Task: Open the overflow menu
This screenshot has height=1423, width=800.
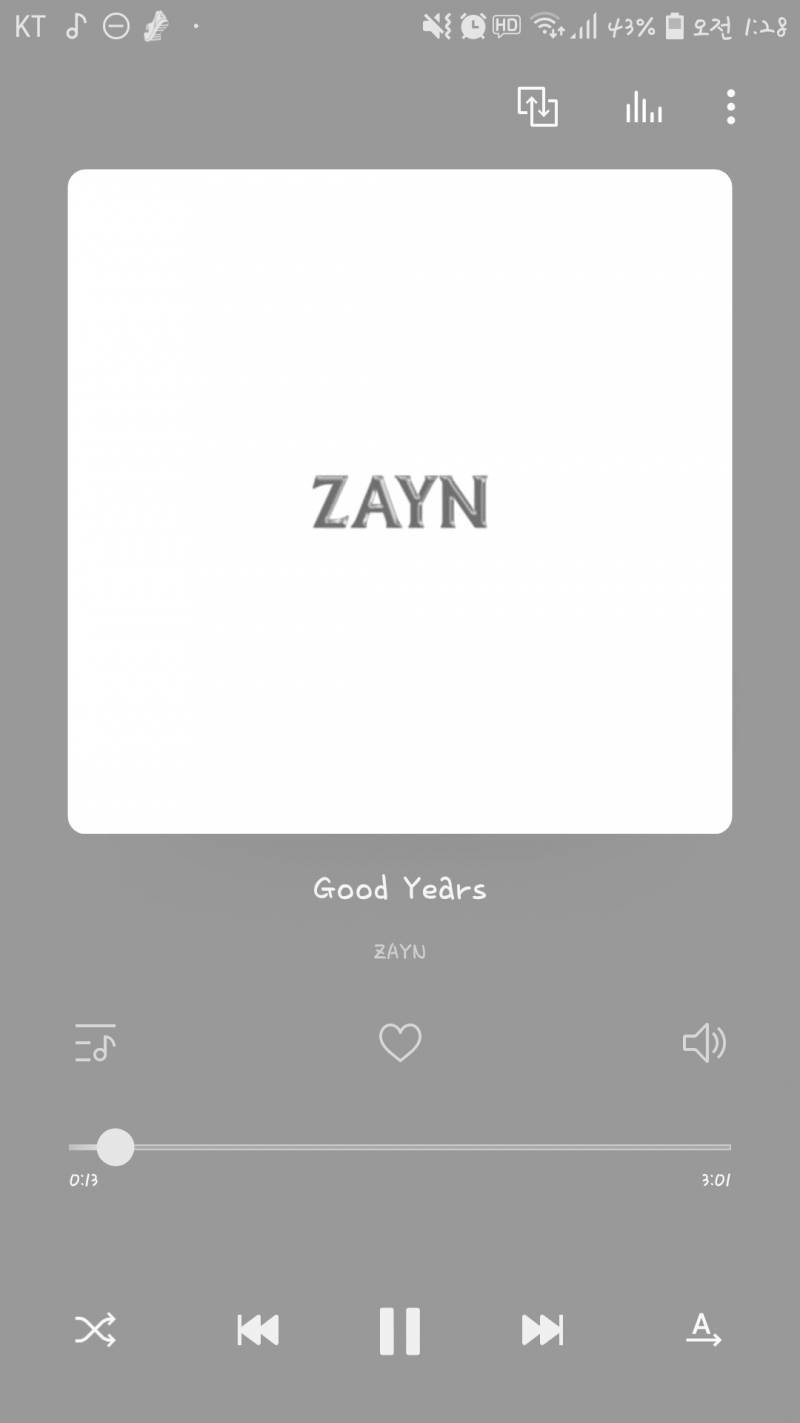Action: click(x=731, y=107)
